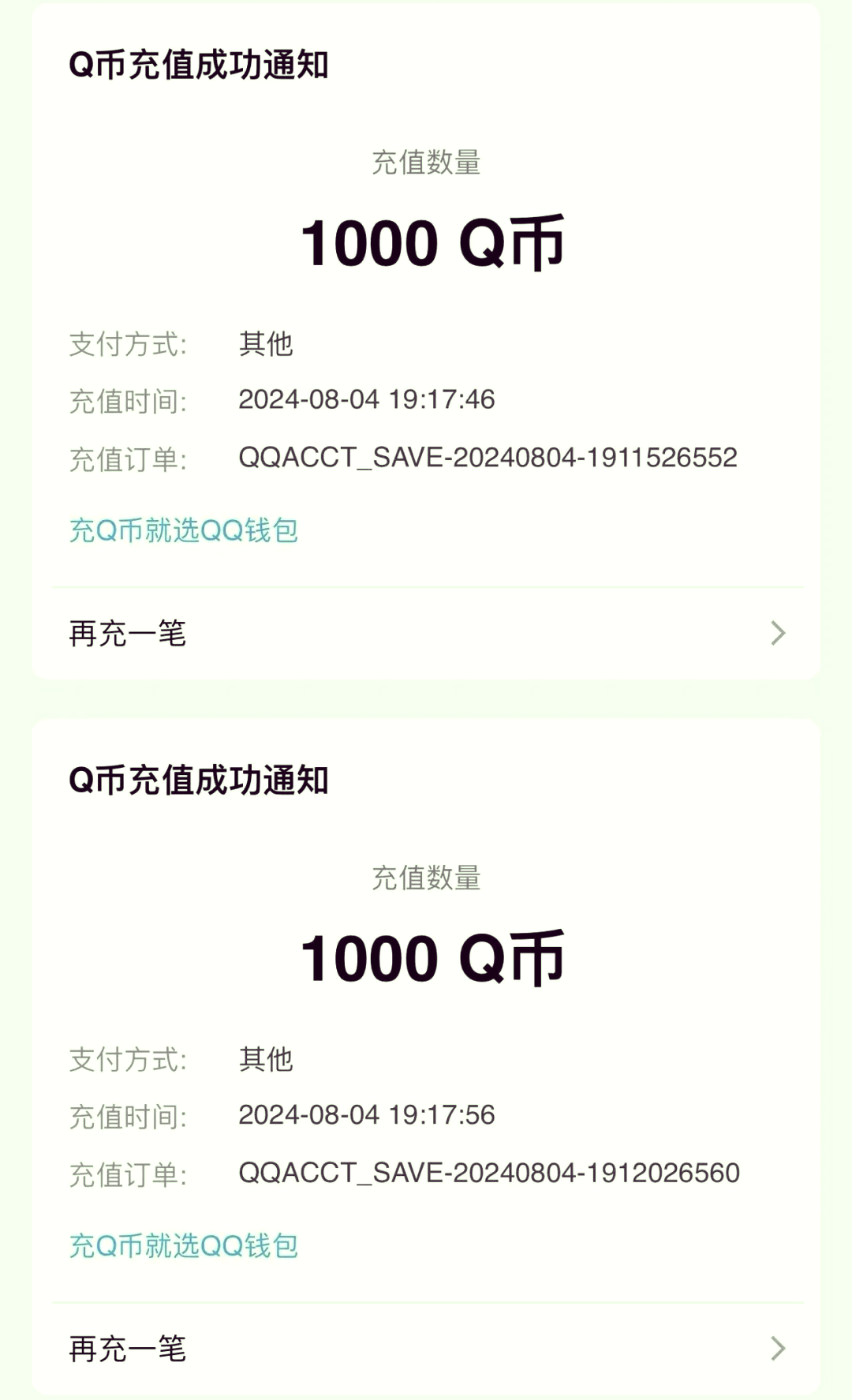Click the 1000 Q币 amount in second card
This screenshot has height=1400, width=852.
click(x=432, y=956)
